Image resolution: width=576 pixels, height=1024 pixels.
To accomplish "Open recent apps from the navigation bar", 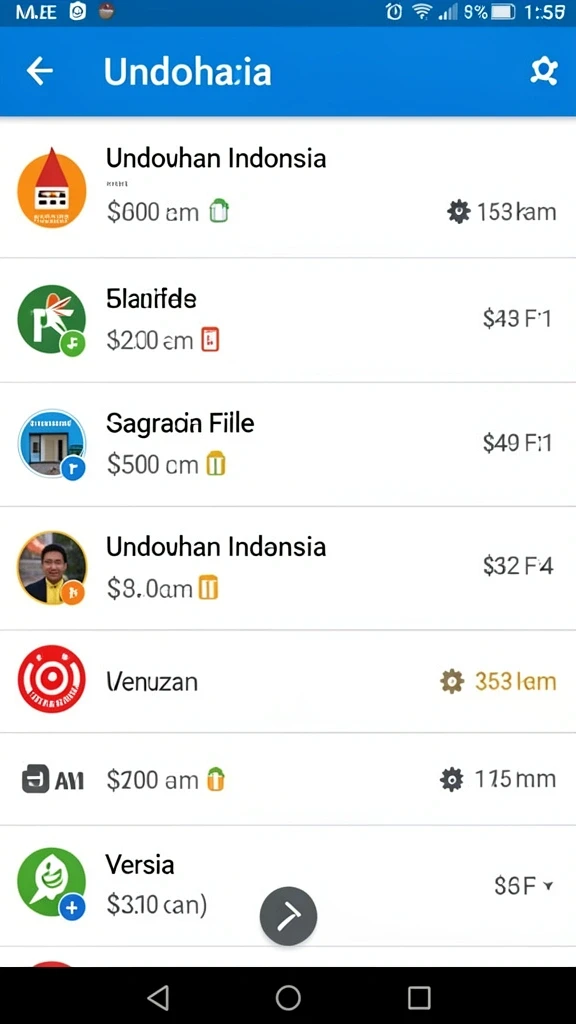I will (419, 998).
